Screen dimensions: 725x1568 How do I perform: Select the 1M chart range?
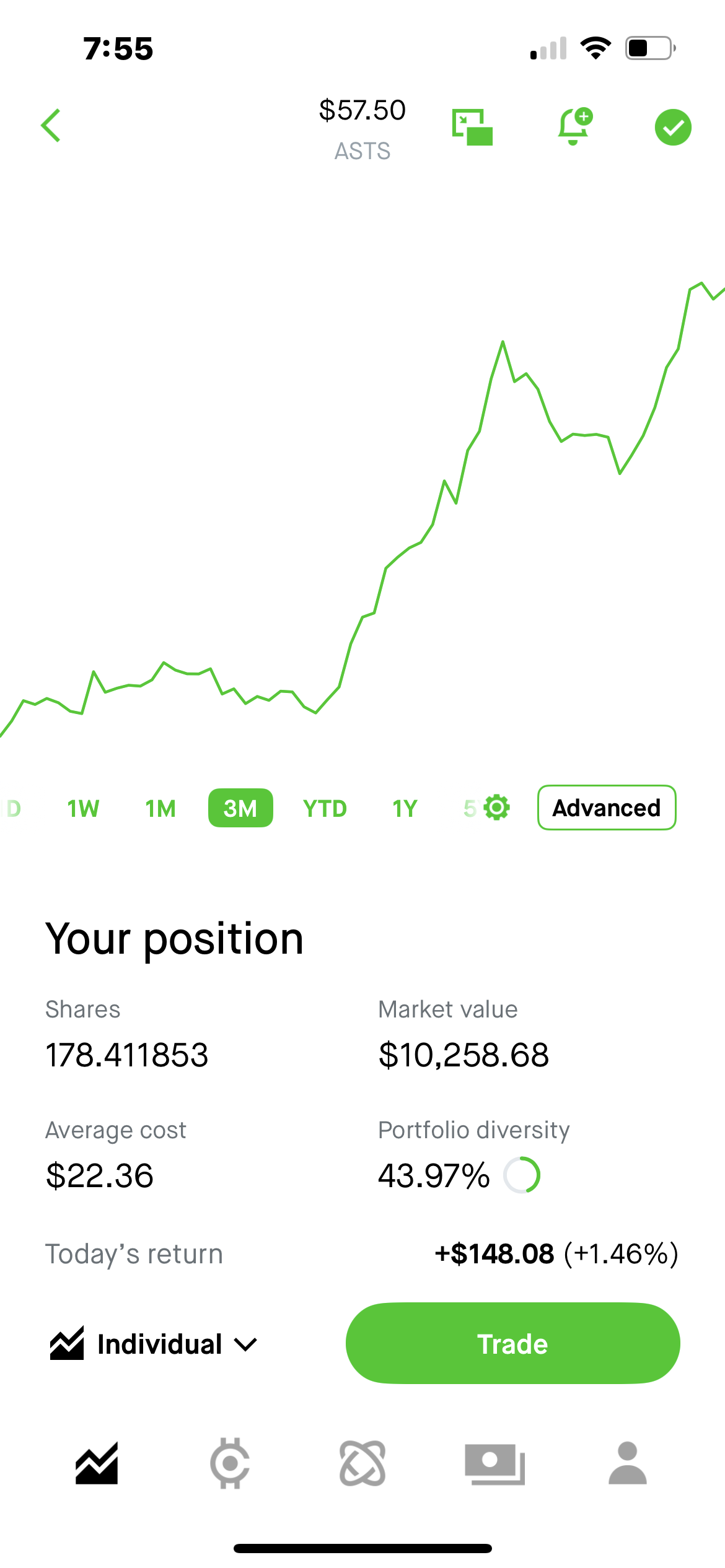tap(160, 808)
